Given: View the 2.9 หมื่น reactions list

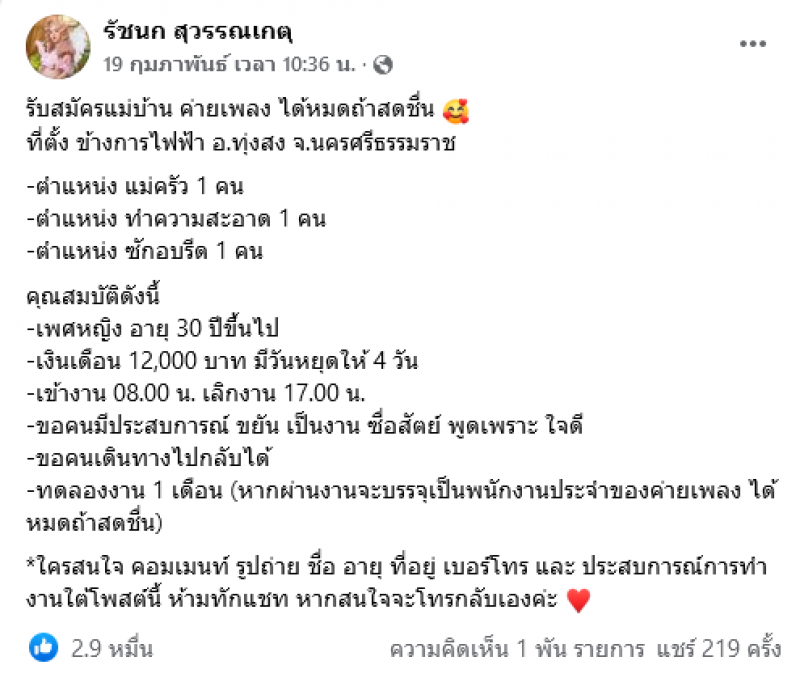Looking at the screenshot, I should point(112,649).
